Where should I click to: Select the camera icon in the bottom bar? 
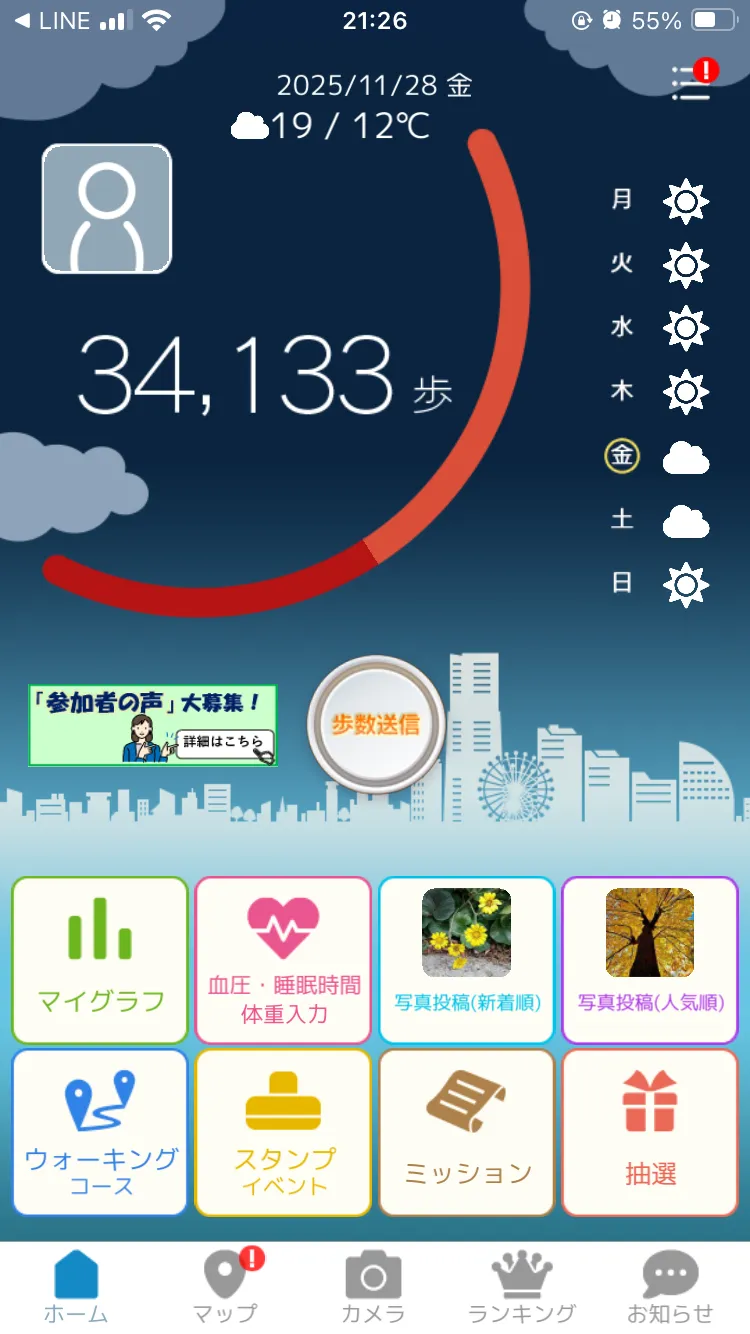pos(373,1273)
